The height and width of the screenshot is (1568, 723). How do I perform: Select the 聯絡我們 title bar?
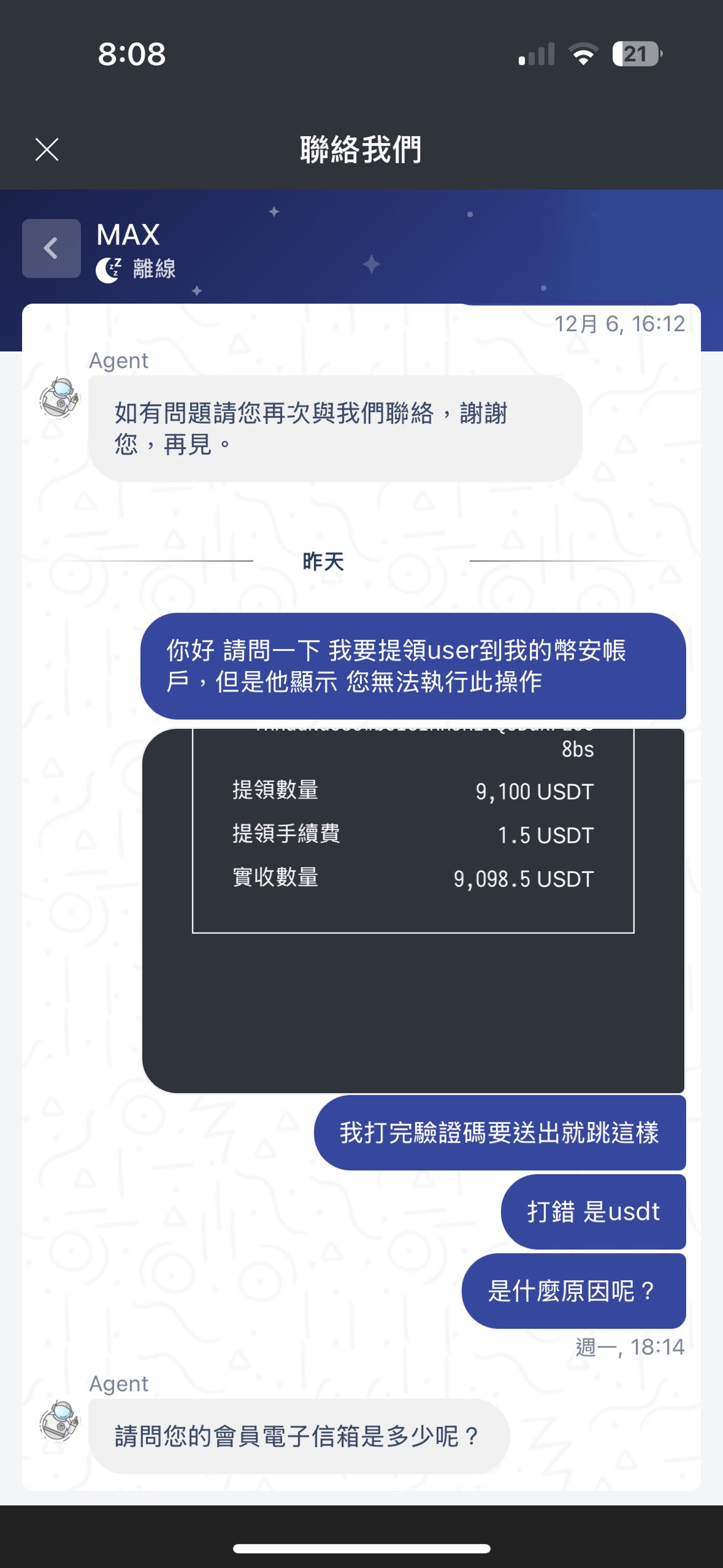click(361, 149)
